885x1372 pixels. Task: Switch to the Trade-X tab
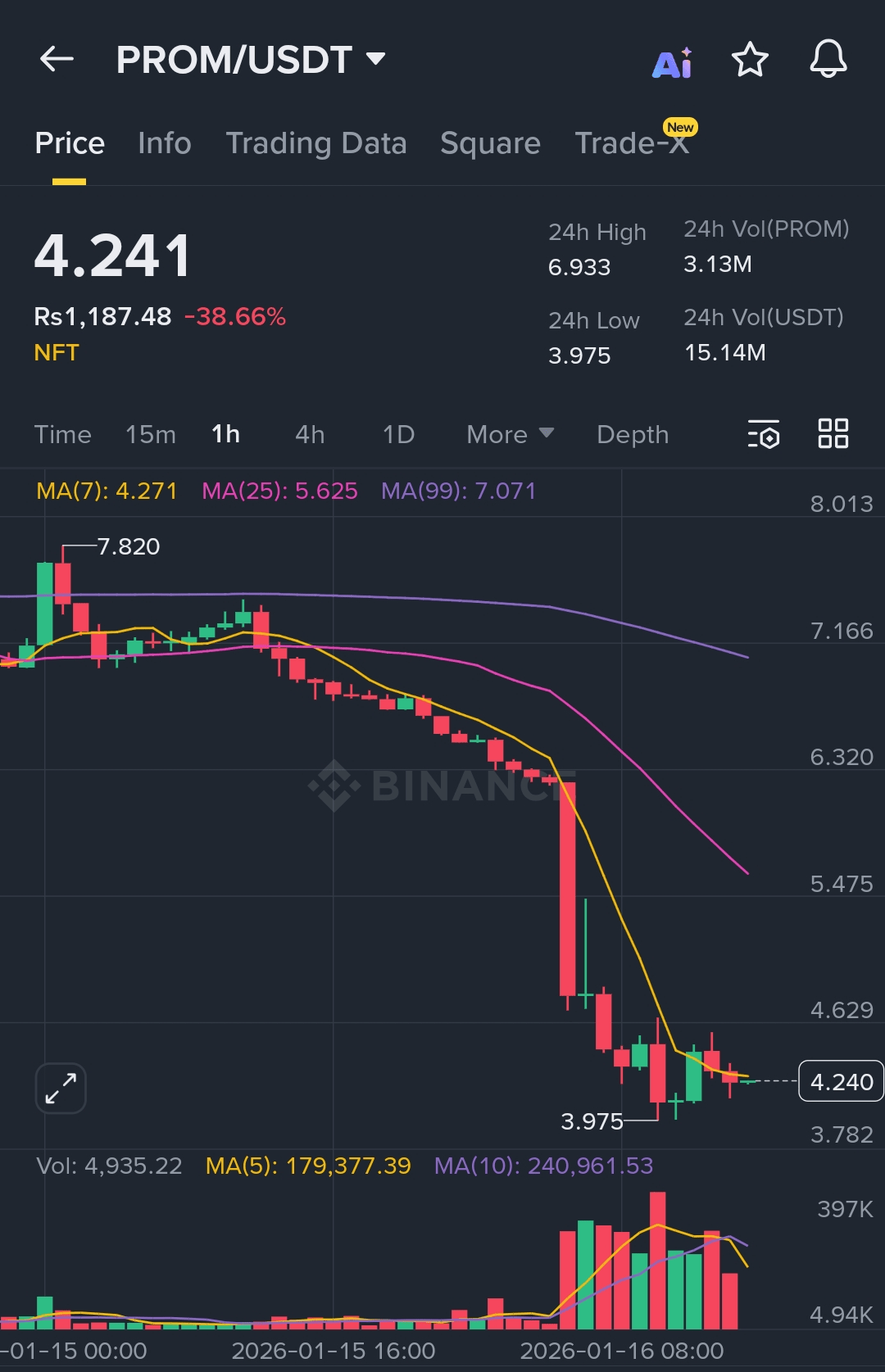631,143
